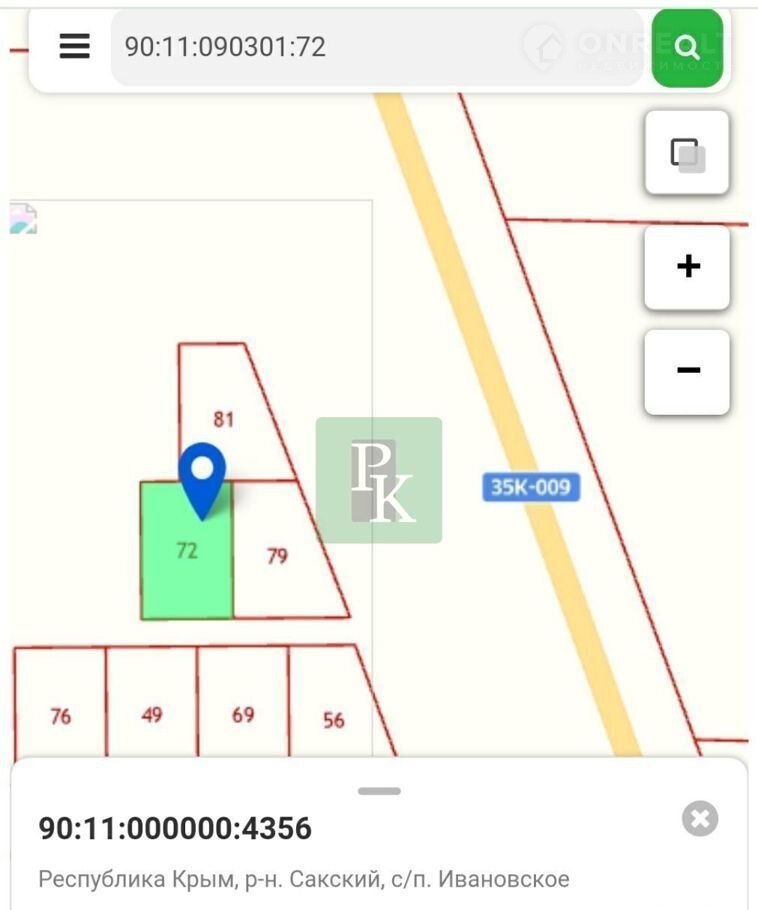Zoom out of the map
Image resolution: width=758 pixels, height=910 pixels.
tap(687, 371)
